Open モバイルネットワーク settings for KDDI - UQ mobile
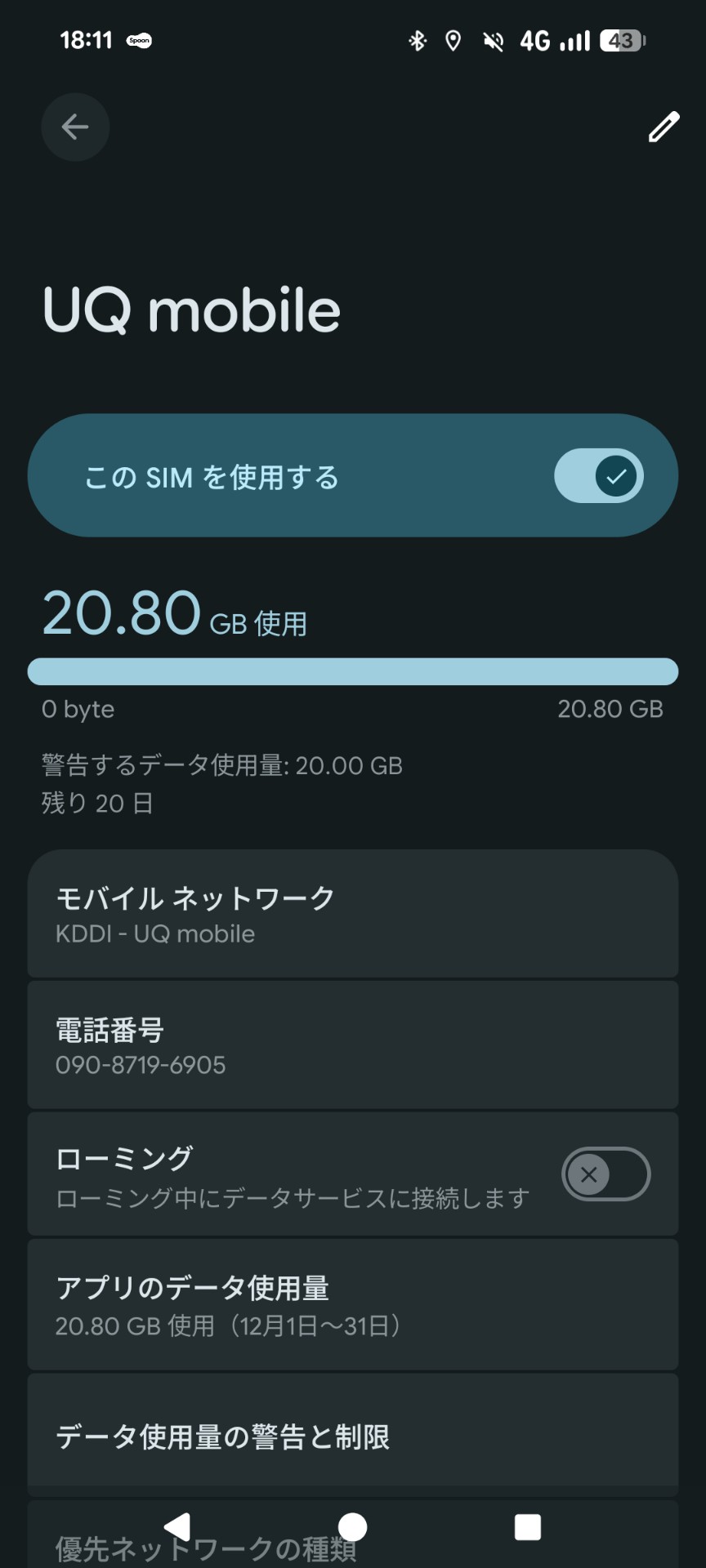Screen dimensions: 706x1568 [x=352, y=913]
